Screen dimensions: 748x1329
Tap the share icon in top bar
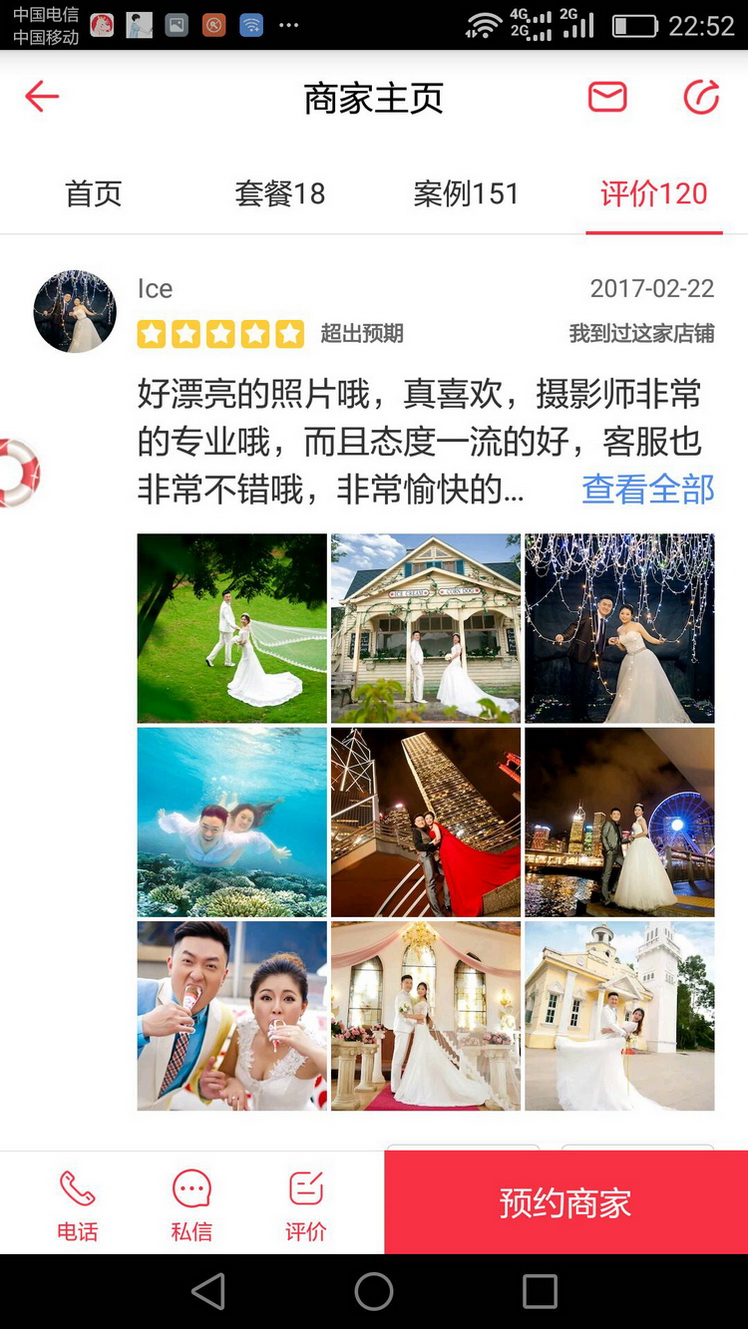(x=701, y=97)
